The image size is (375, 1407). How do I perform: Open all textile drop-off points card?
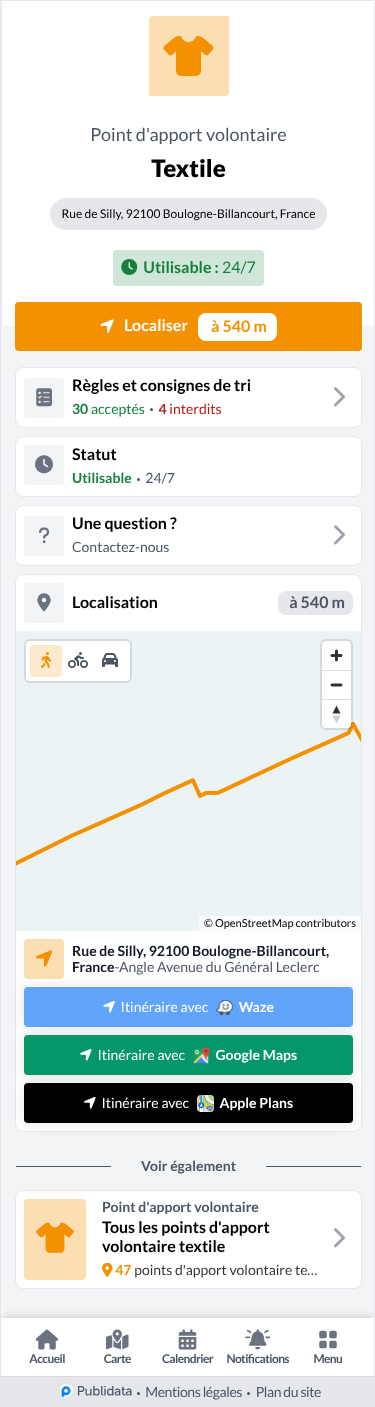click(x=188, y=1239)
